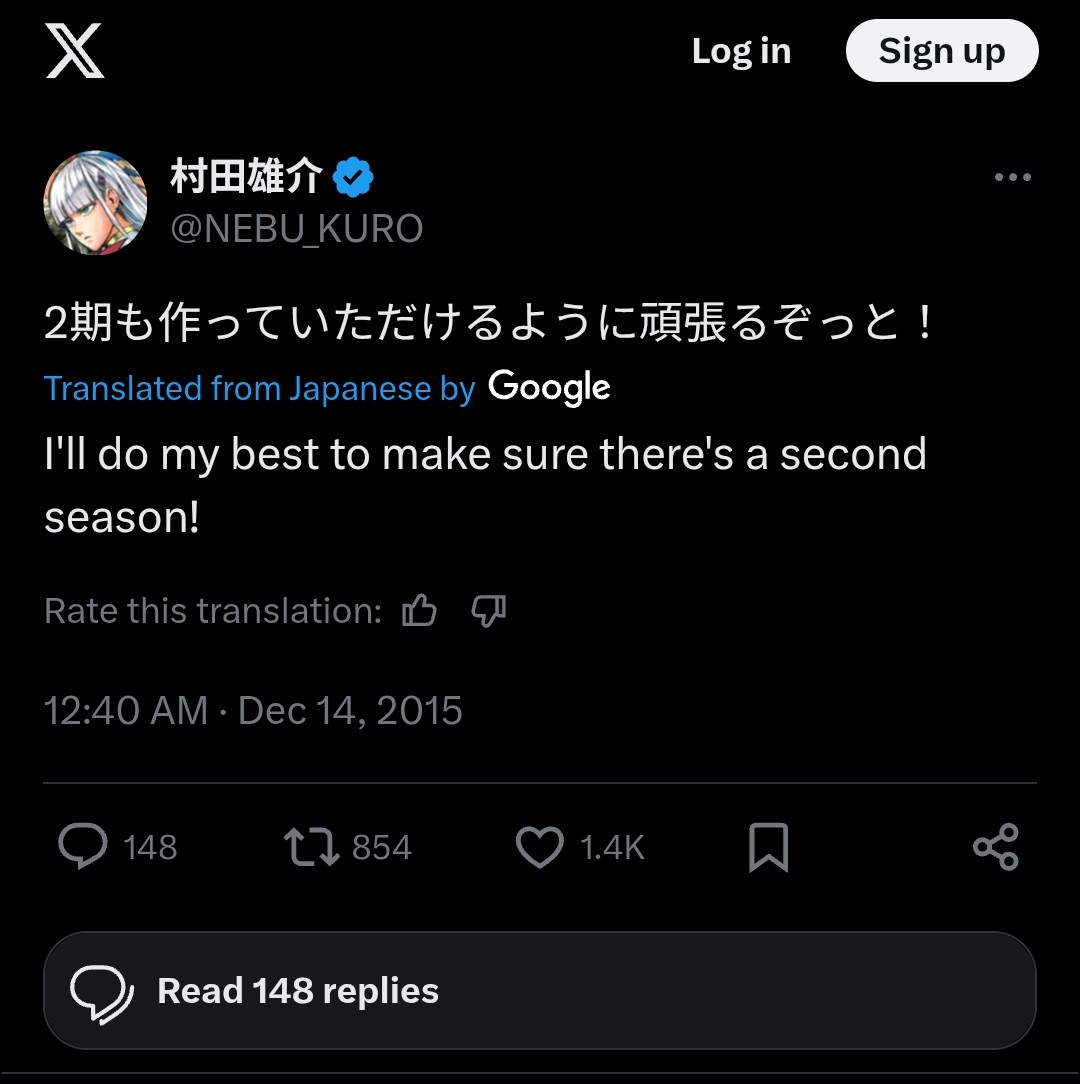The height and width of the screenshot is (1084, 1080).
Task: Open the @NEBU_KURO handle link
Action: coord(297,229)
